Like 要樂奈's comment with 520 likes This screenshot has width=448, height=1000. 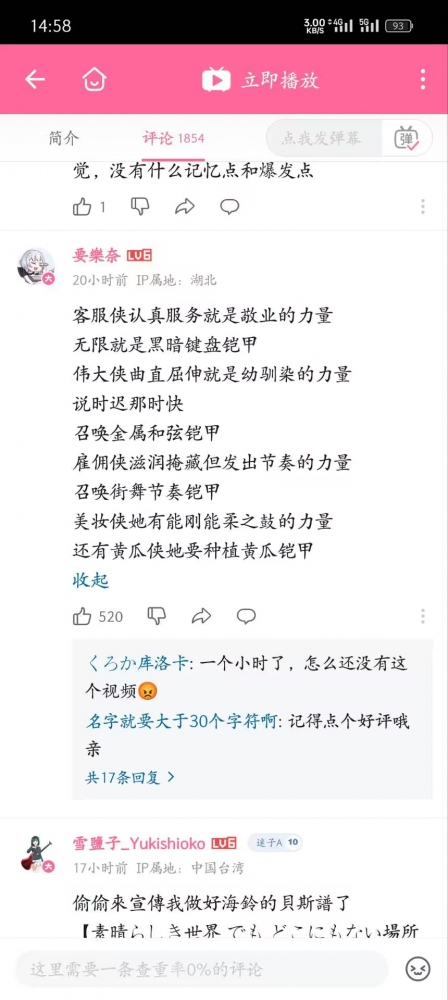[82, 616]
